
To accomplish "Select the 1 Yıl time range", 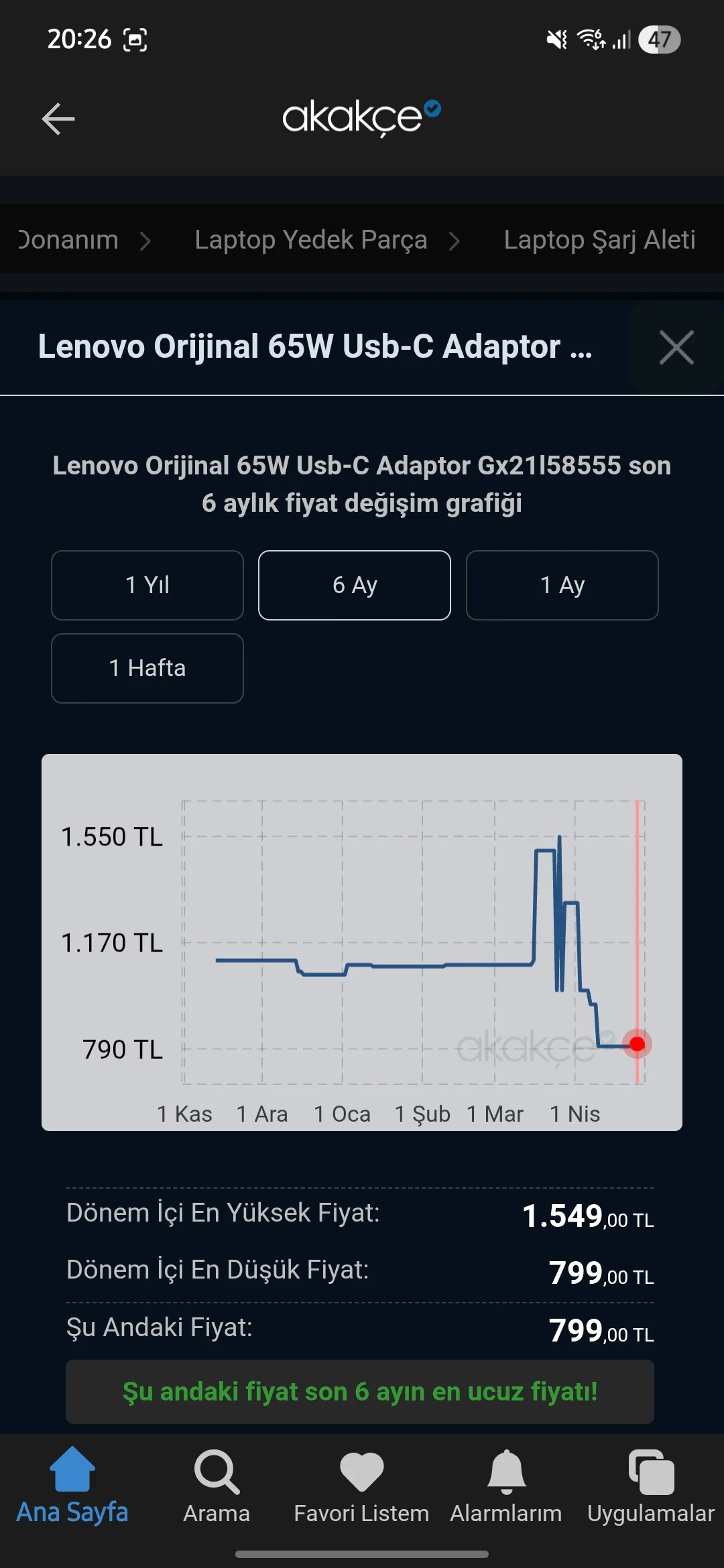I will click(x=147, y=585).
